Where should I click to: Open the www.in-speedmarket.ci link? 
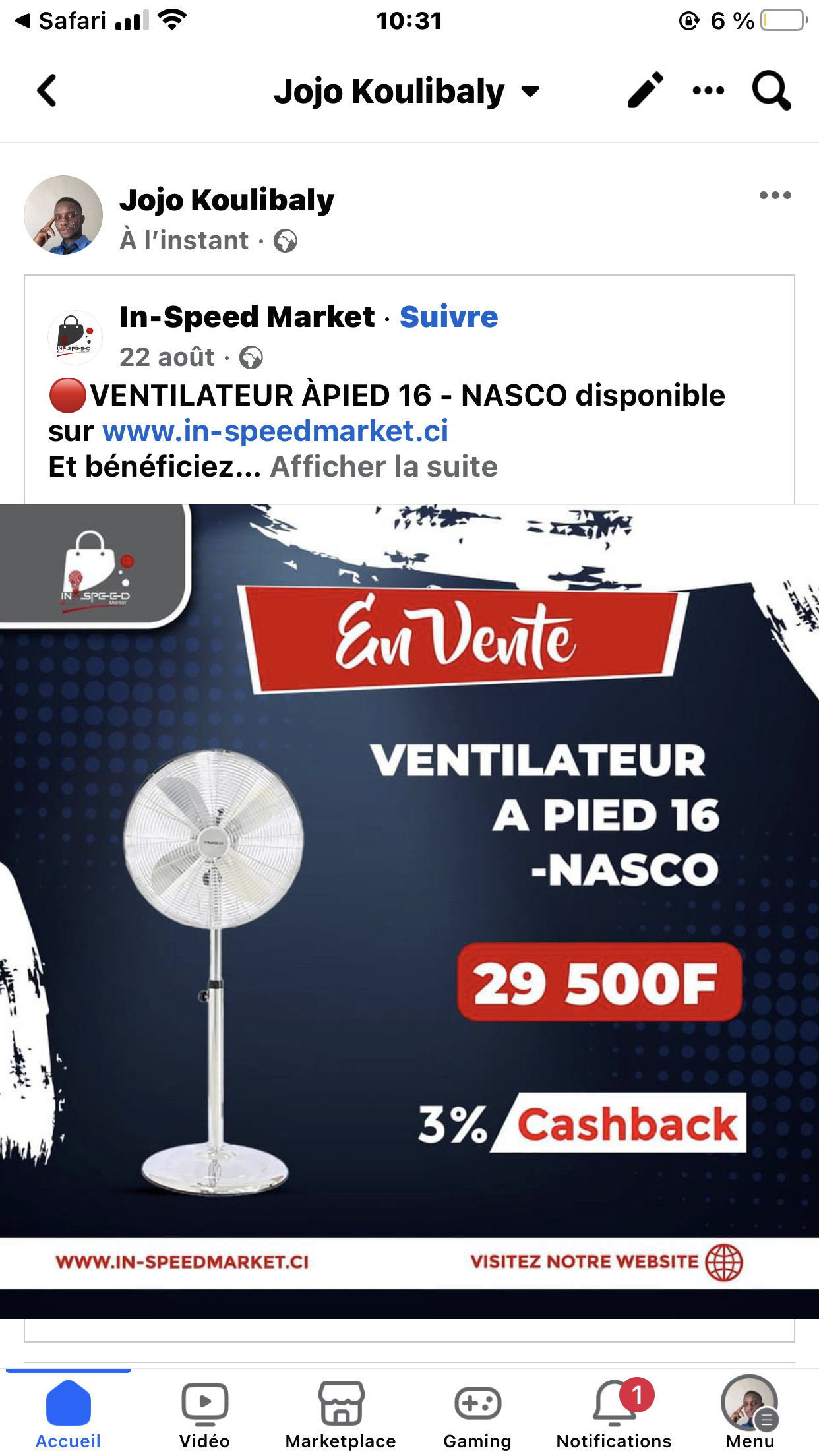click(275, 431)
